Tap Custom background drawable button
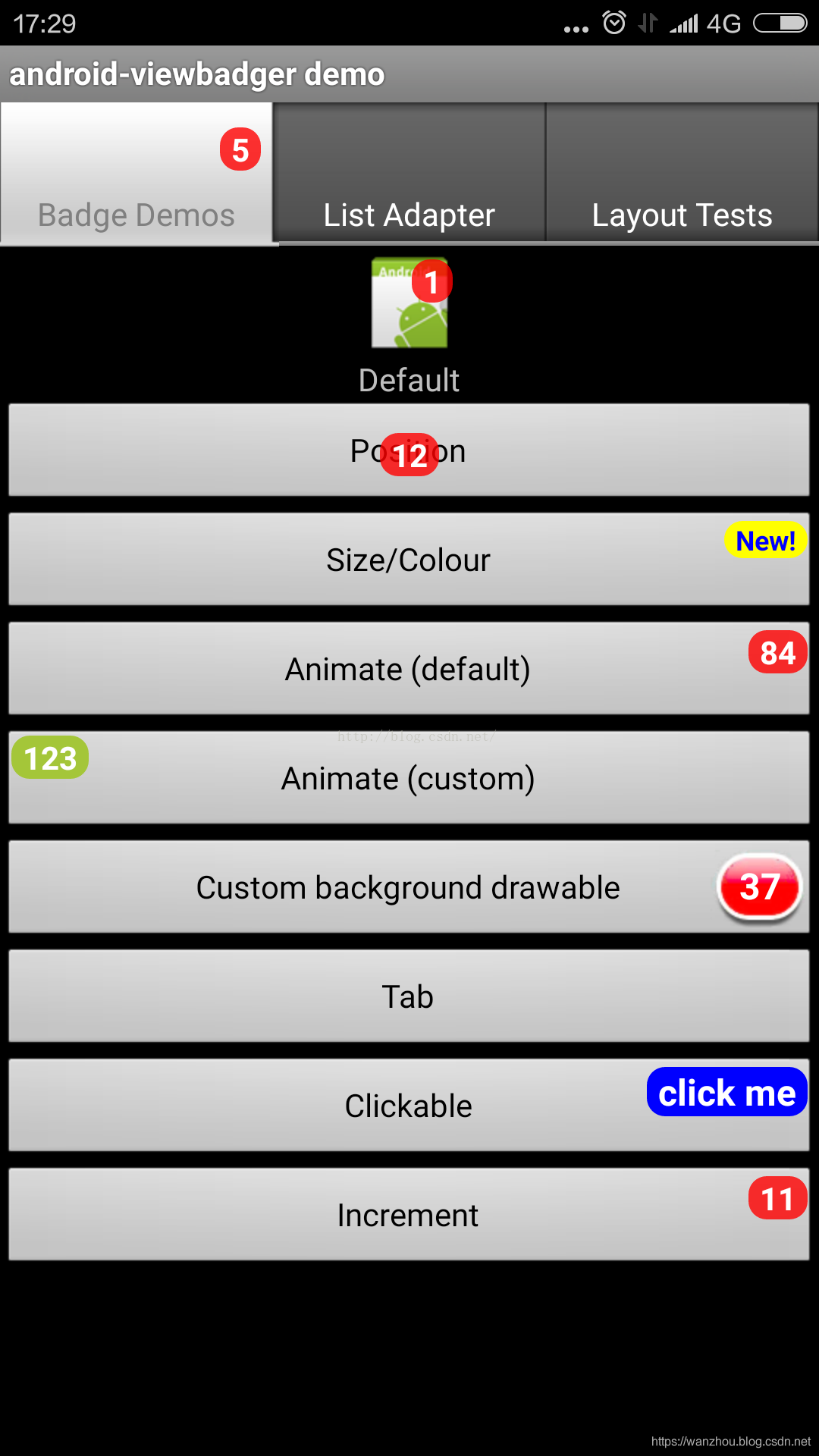This screenshot has width=819, height=1456. coord(408,887)
